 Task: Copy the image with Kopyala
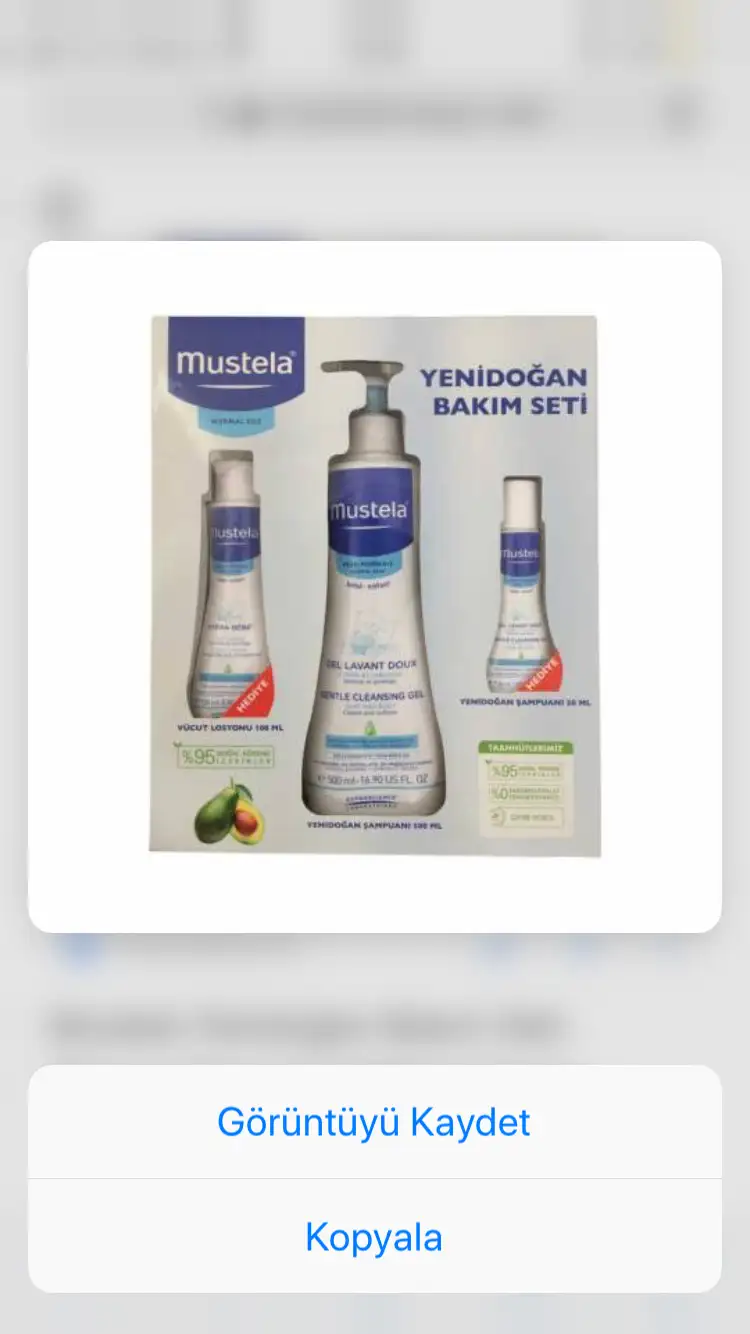pos(374,1237)
